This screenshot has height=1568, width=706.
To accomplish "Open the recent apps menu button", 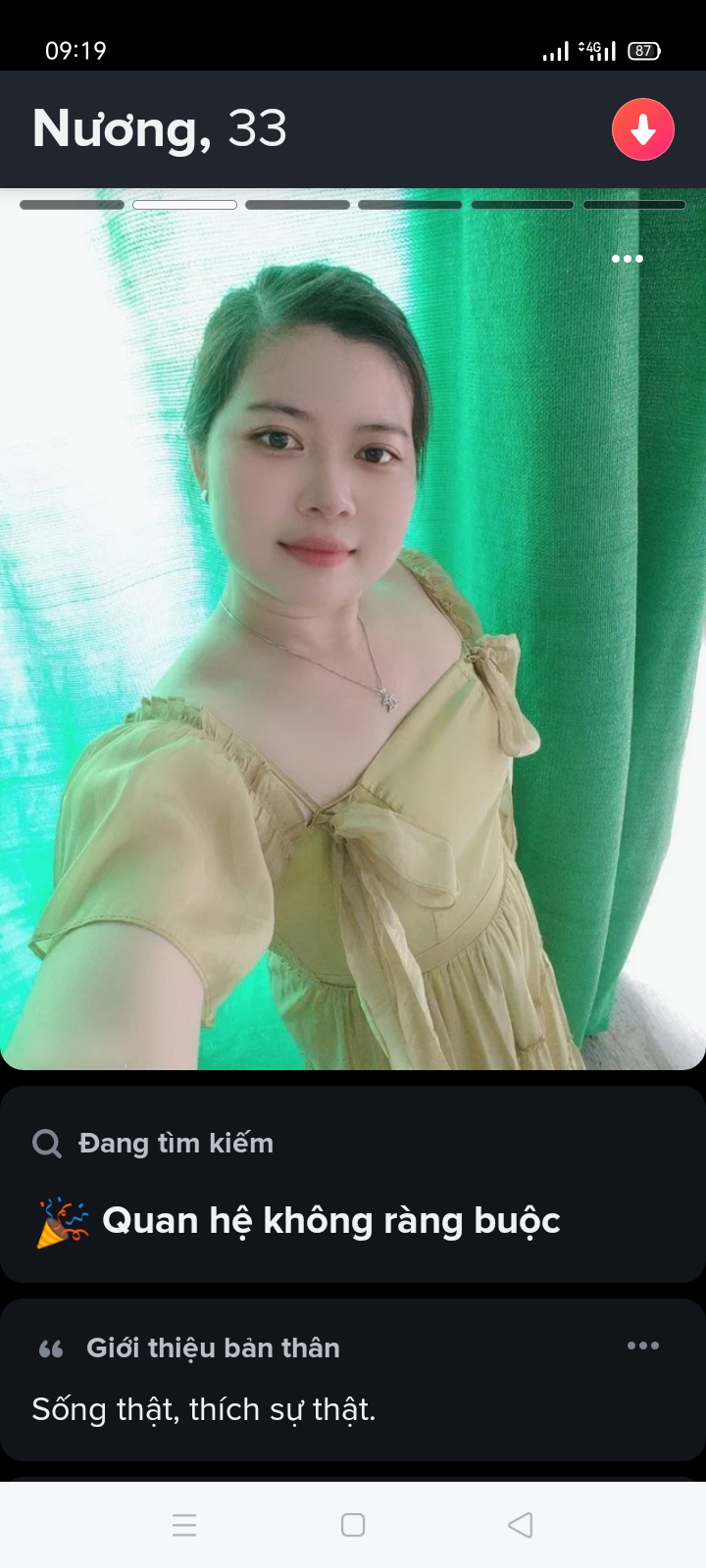I will (x=184, y=1525).
